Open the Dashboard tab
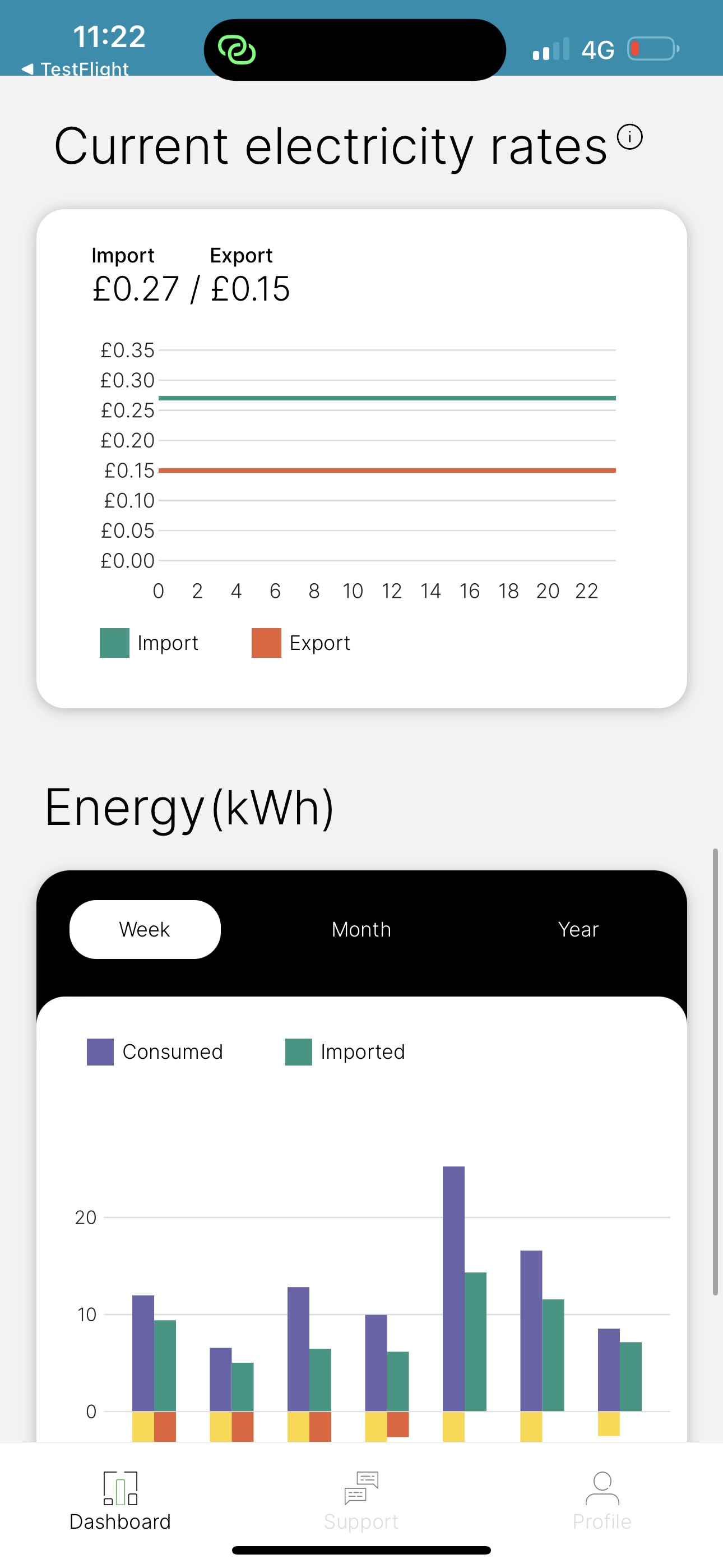This screenshot has width=723, height=1568. 120,1501
